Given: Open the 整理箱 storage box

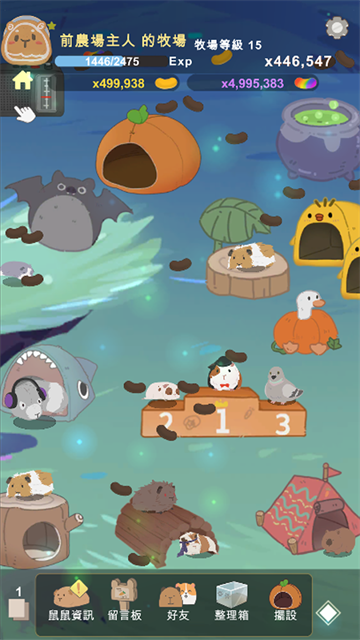Looking at the screenshot, I should click(231, 601).
